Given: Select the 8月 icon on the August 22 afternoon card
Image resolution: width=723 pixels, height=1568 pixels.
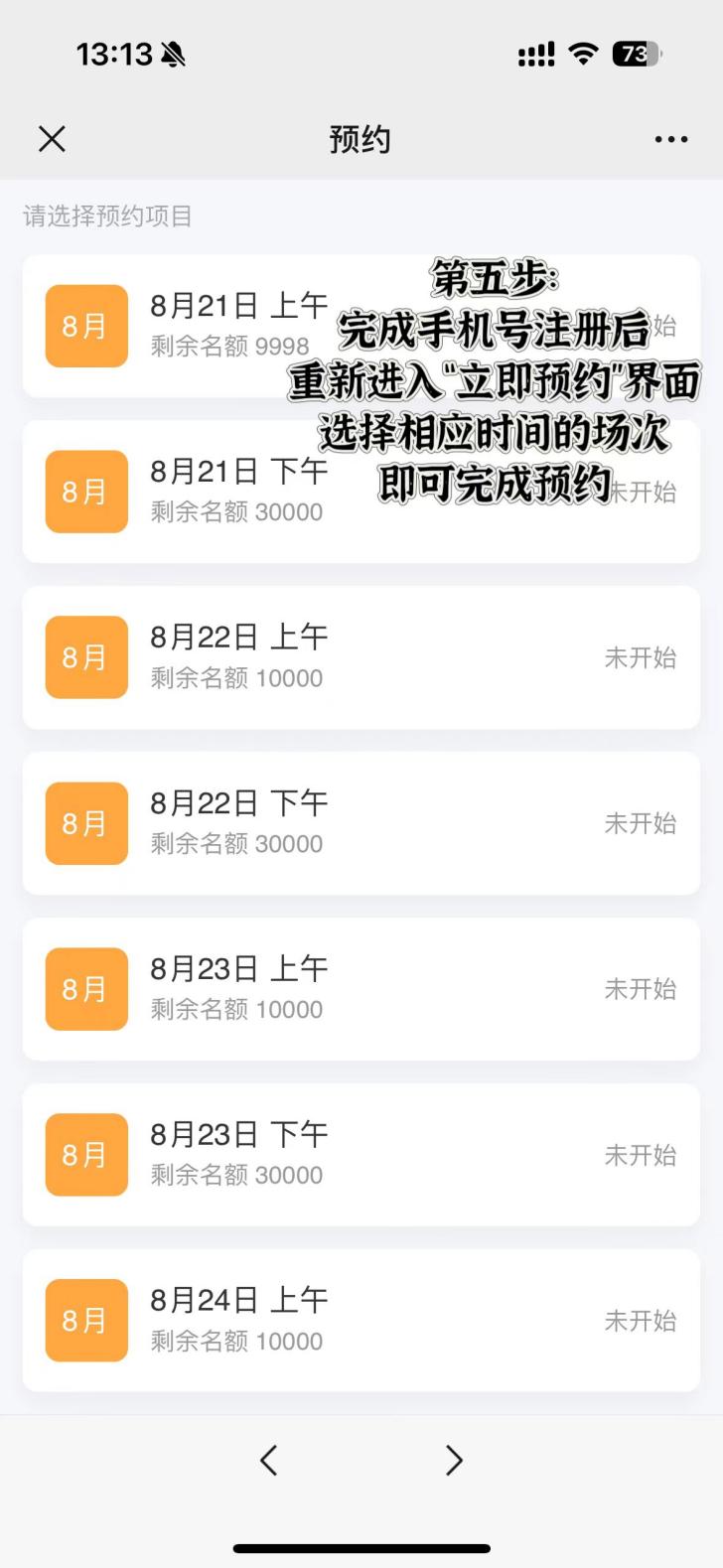Looking at the screenshot, I should (85, 823).
